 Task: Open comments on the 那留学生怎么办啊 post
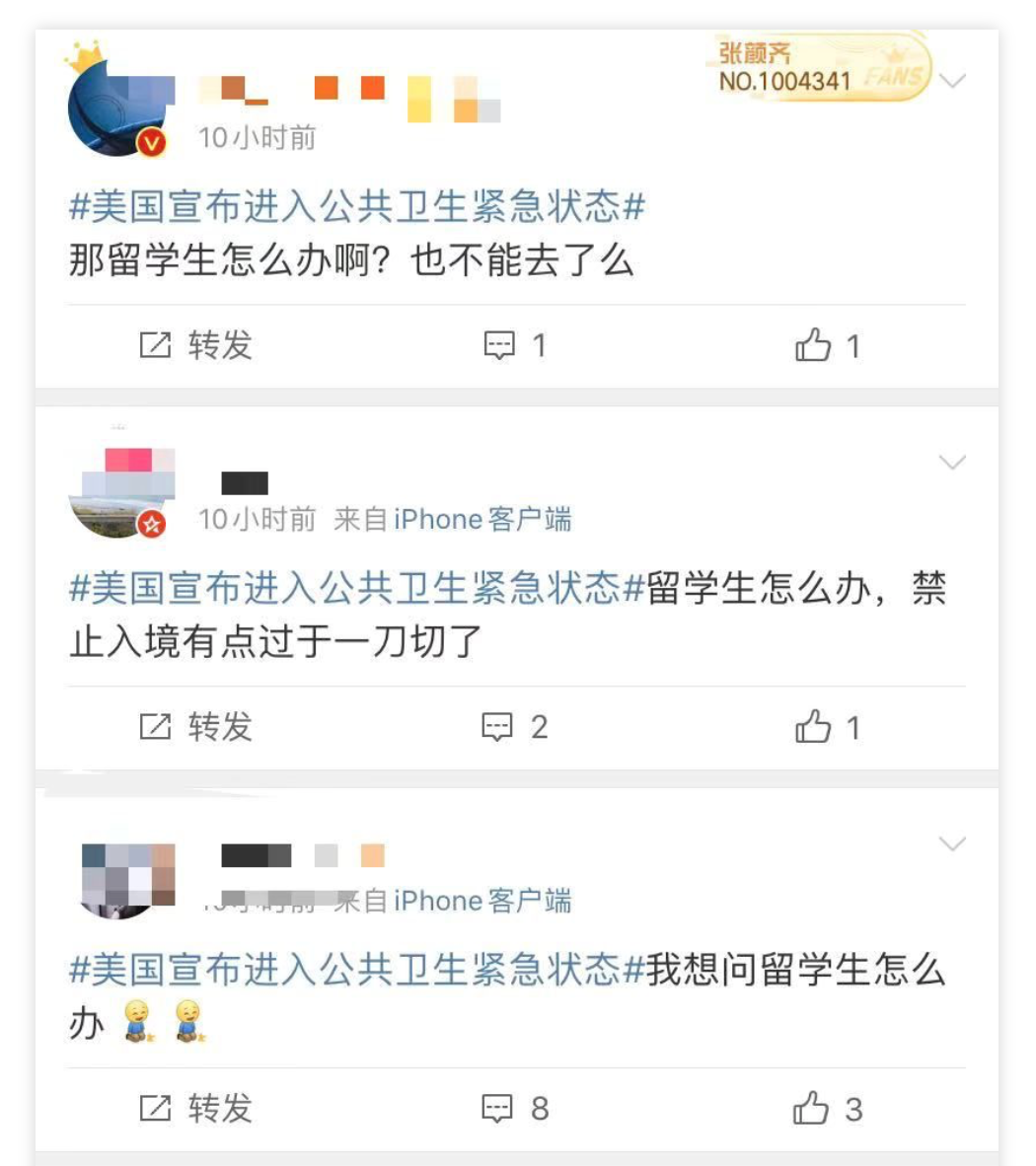514,345
